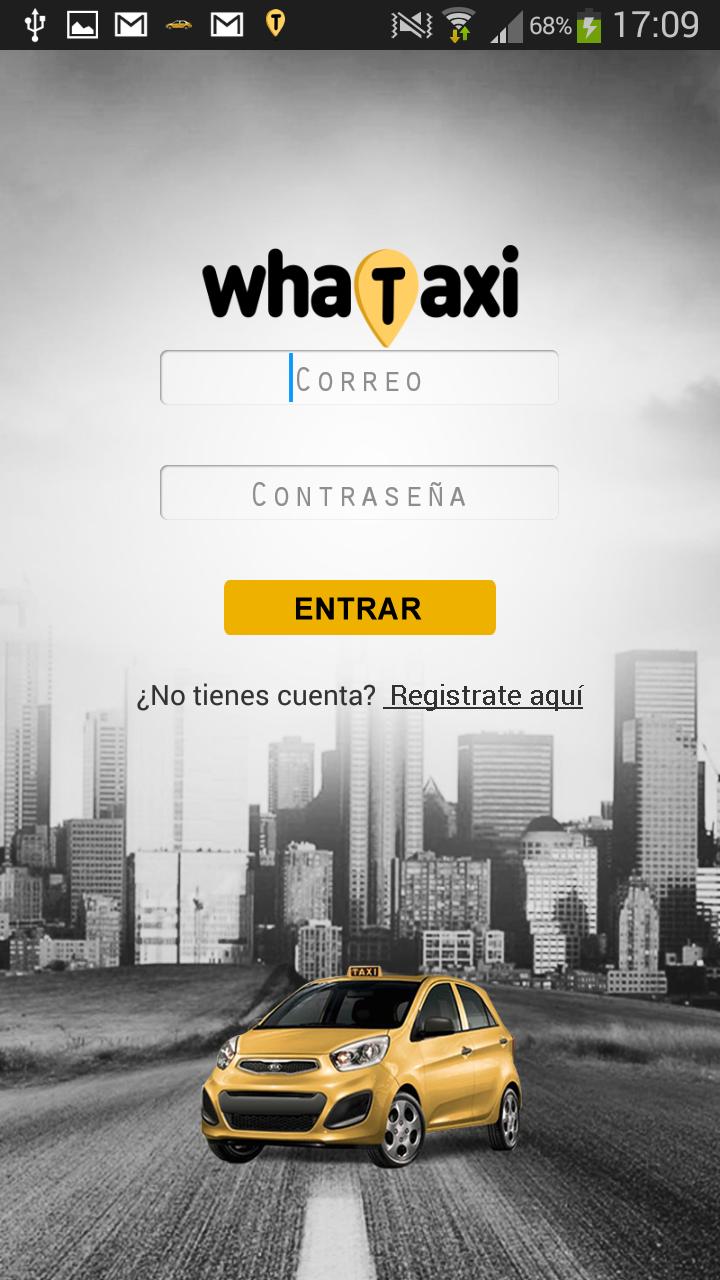The image size is (720, 1280).
Task: Open the Registrate aquí sign-up link
Action: [x=484, y=695]
